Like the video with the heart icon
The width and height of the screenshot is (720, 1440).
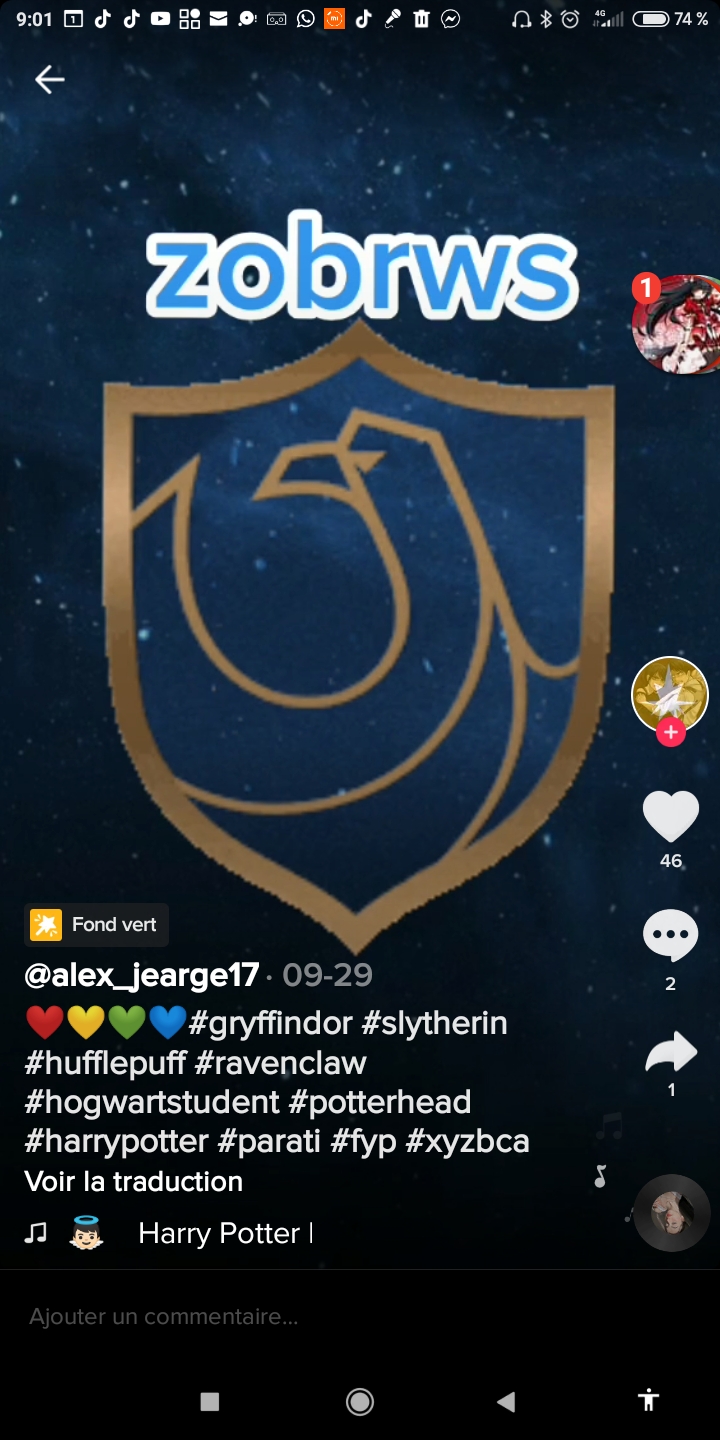click(x=670, y=815)
